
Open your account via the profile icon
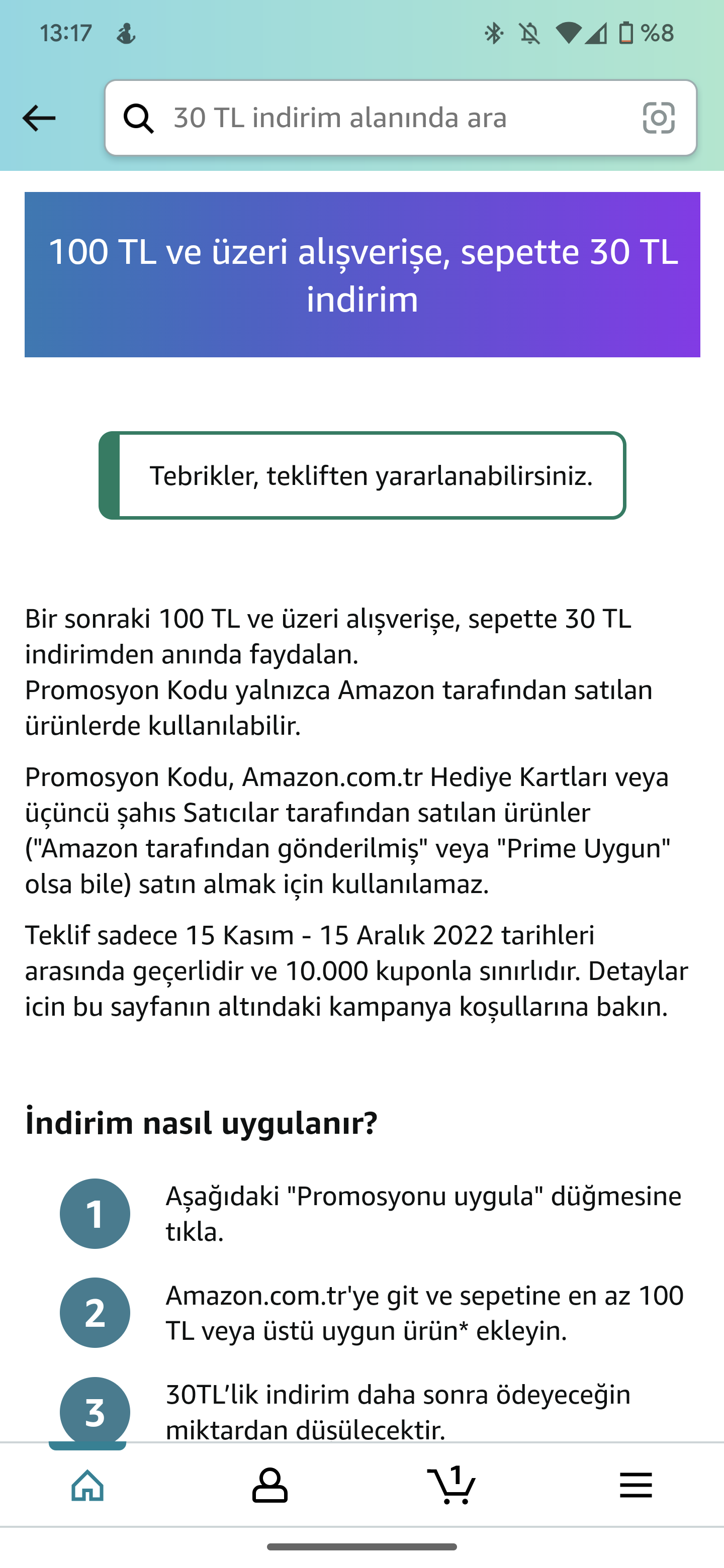click(x=271, y=1486)
